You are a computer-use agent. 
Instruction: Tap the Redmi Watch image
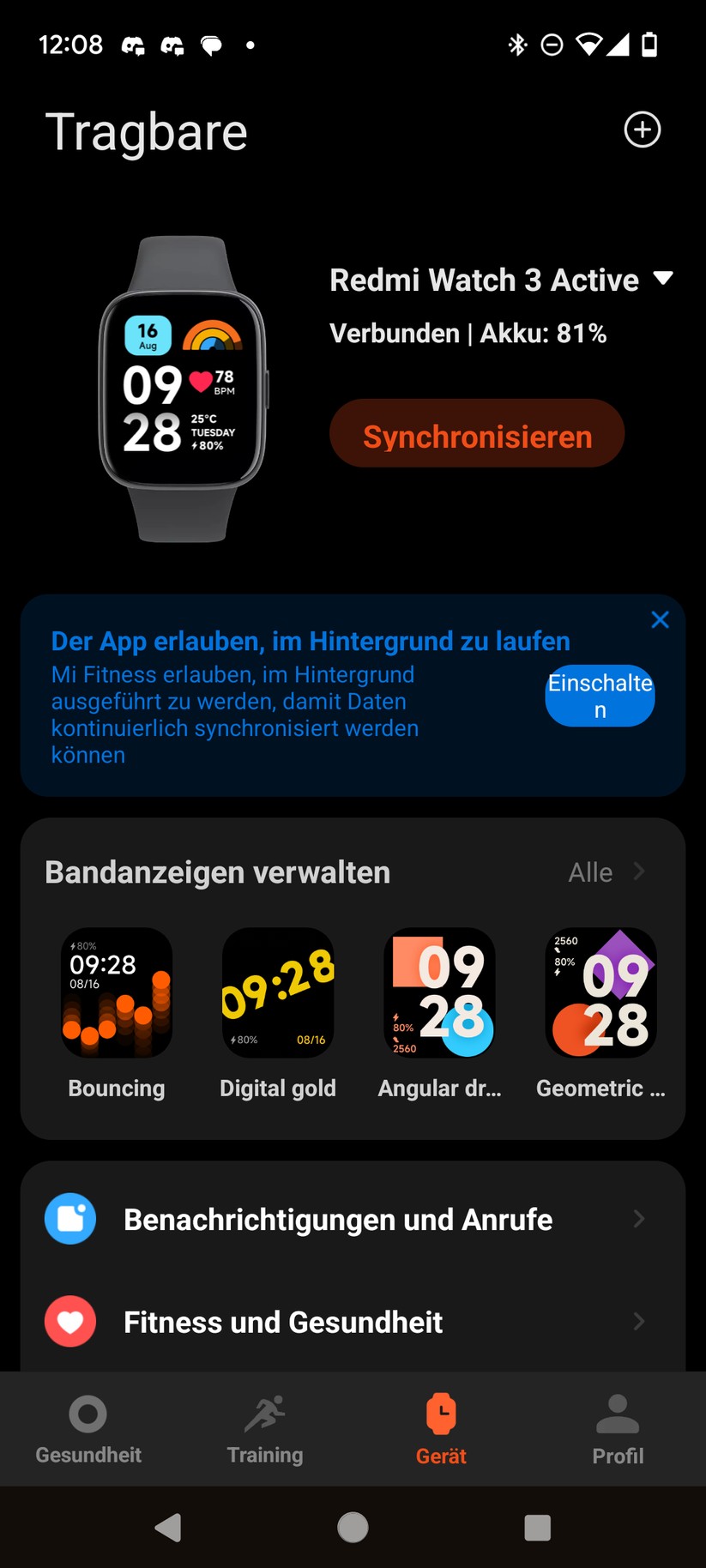click(182, 390)
